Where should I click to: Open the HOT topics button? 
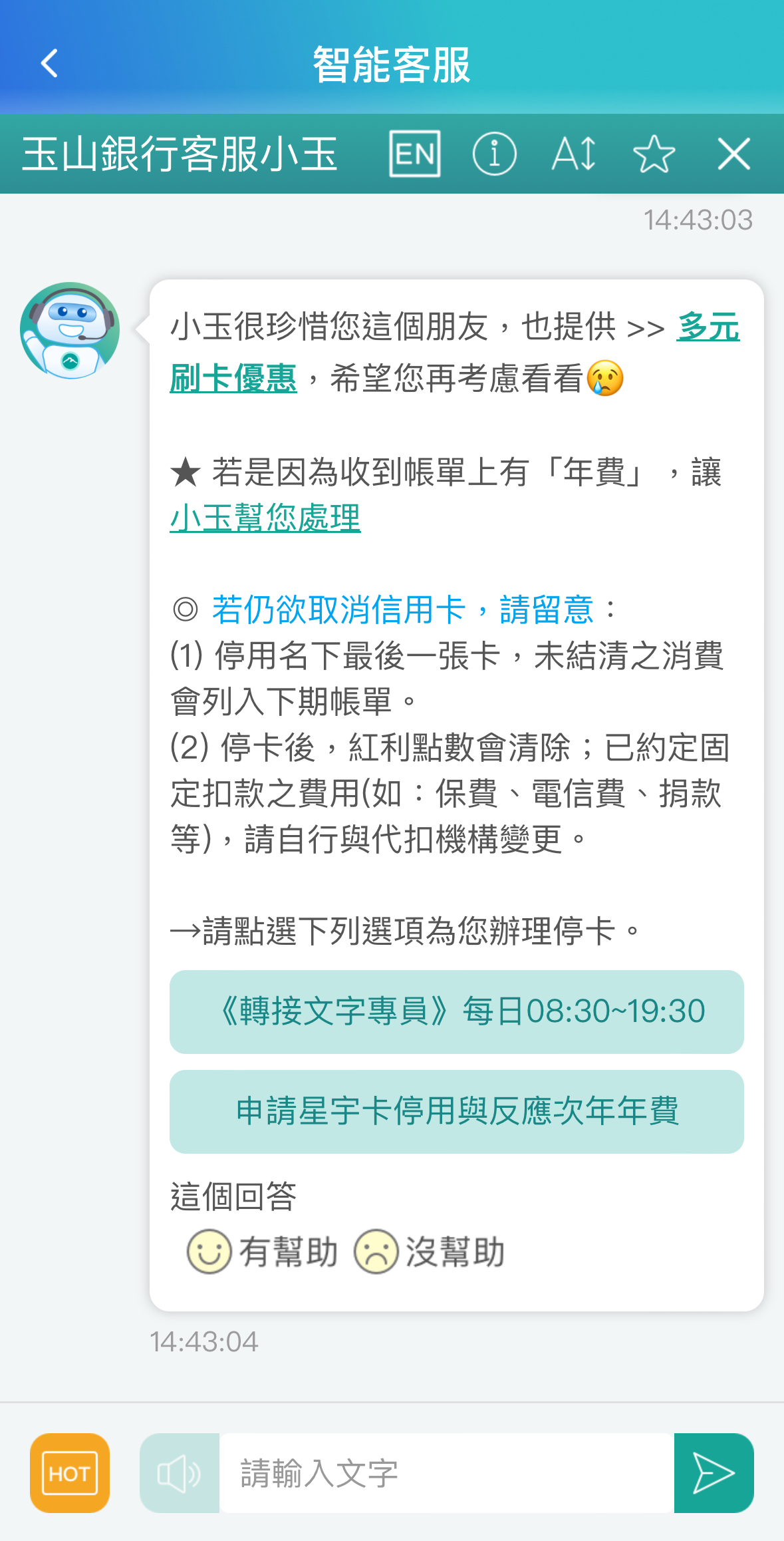point(70,1473)
